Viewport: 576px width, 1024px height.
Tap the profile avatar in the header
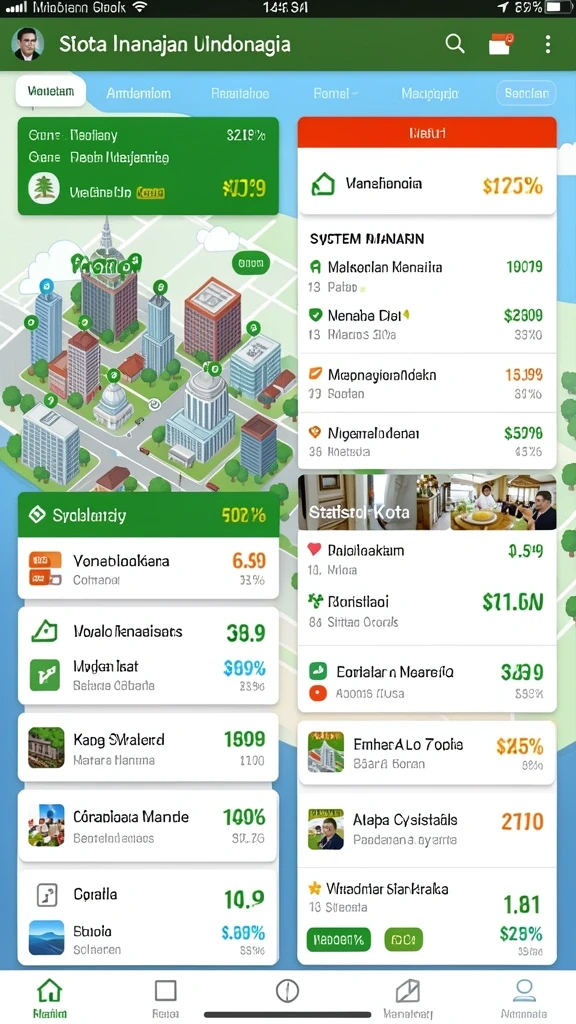pos(27,44)
